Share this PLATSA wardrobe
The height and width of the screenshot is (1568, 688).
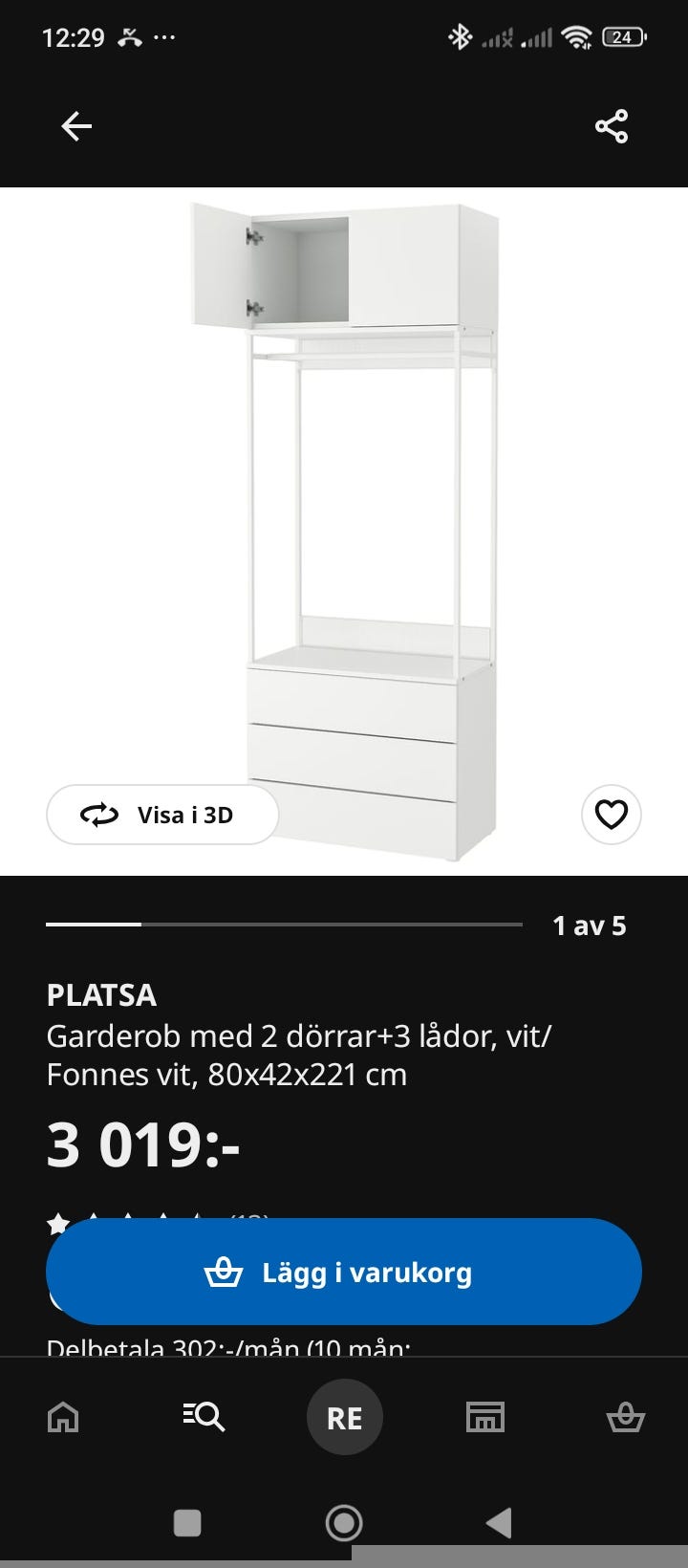[x=612, y=126]
